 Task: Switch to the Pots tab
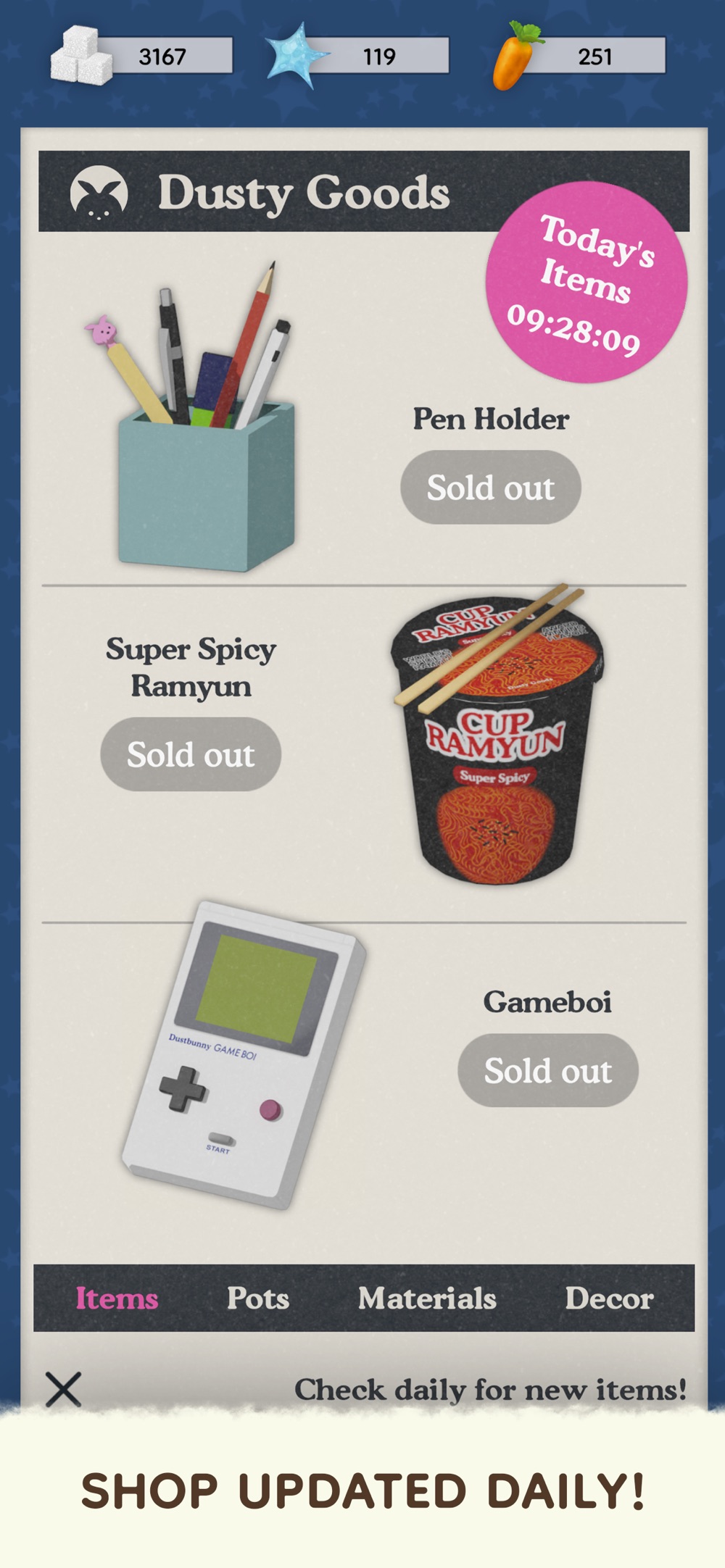tap(257, 1298)
